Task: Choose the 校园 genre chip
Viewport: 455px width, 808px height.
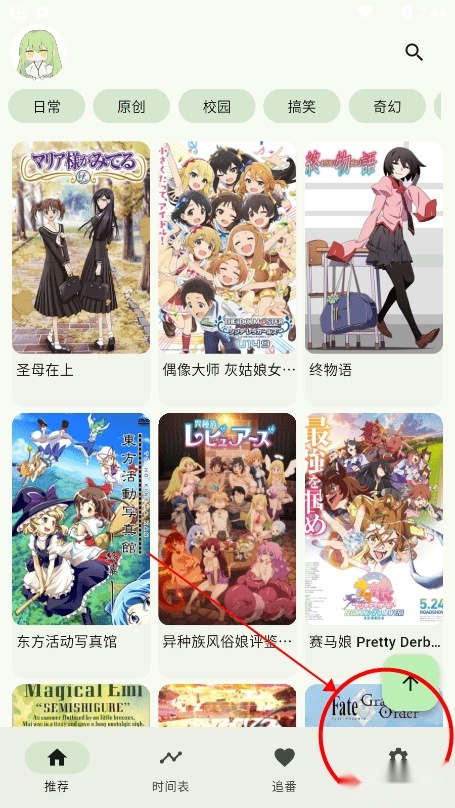Action: click(x=216, y=106)
